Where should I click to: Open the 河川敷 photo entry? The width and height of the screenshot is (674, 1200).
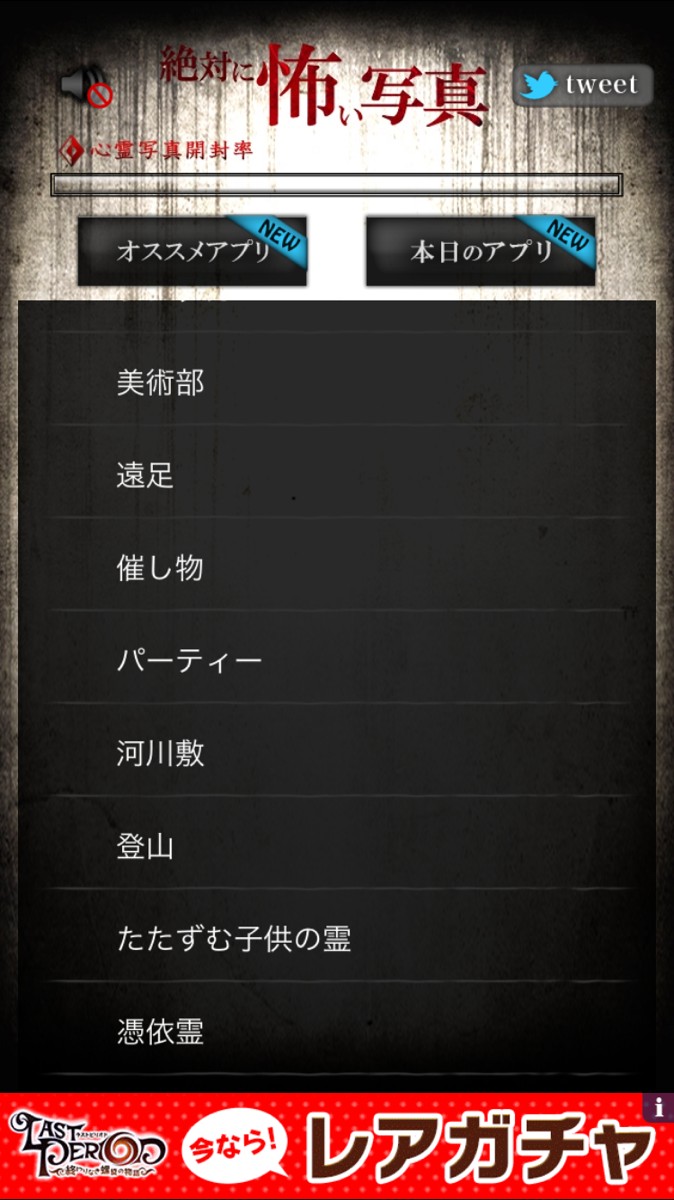pos(337,752)
